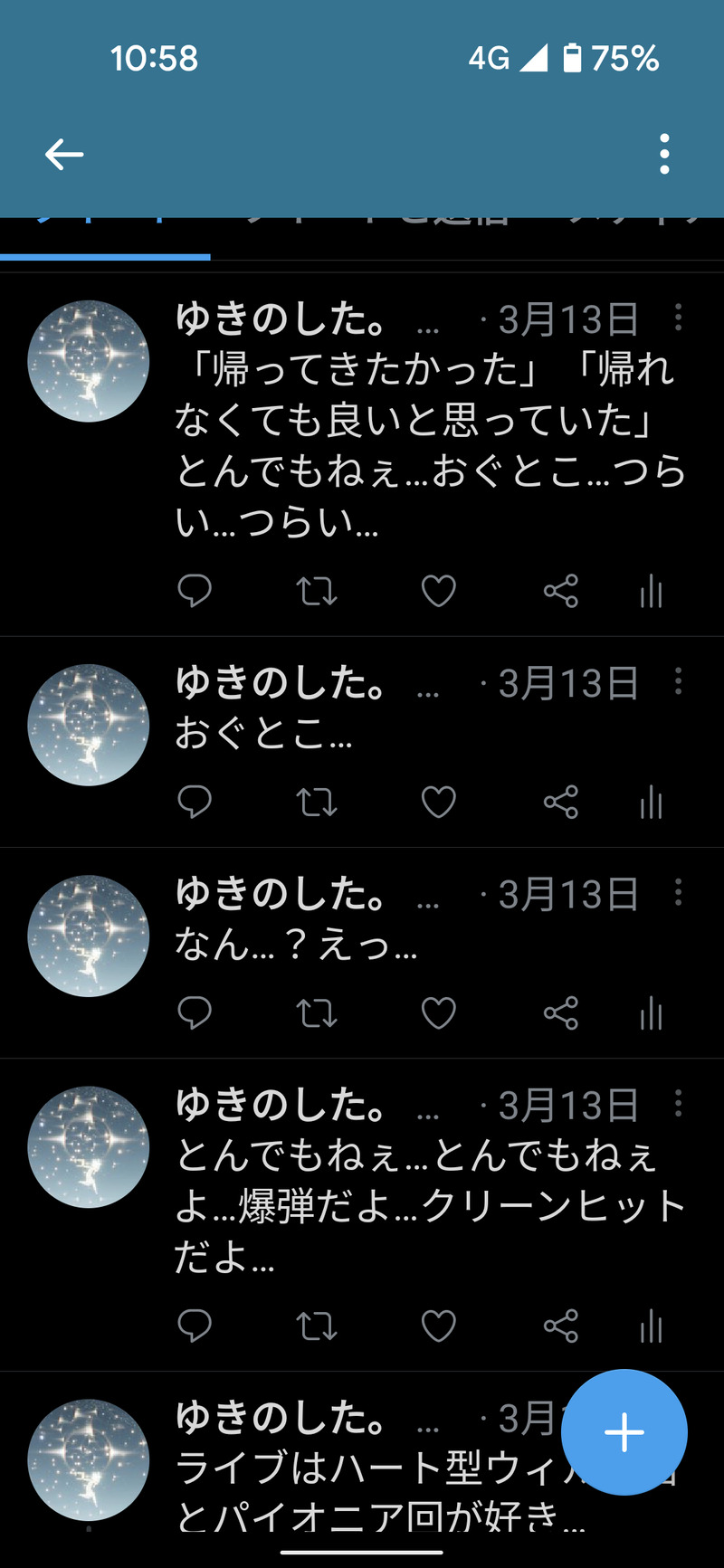
Task: Like the 「帰ってきたかった」 post
Action: tap(439, 592)
